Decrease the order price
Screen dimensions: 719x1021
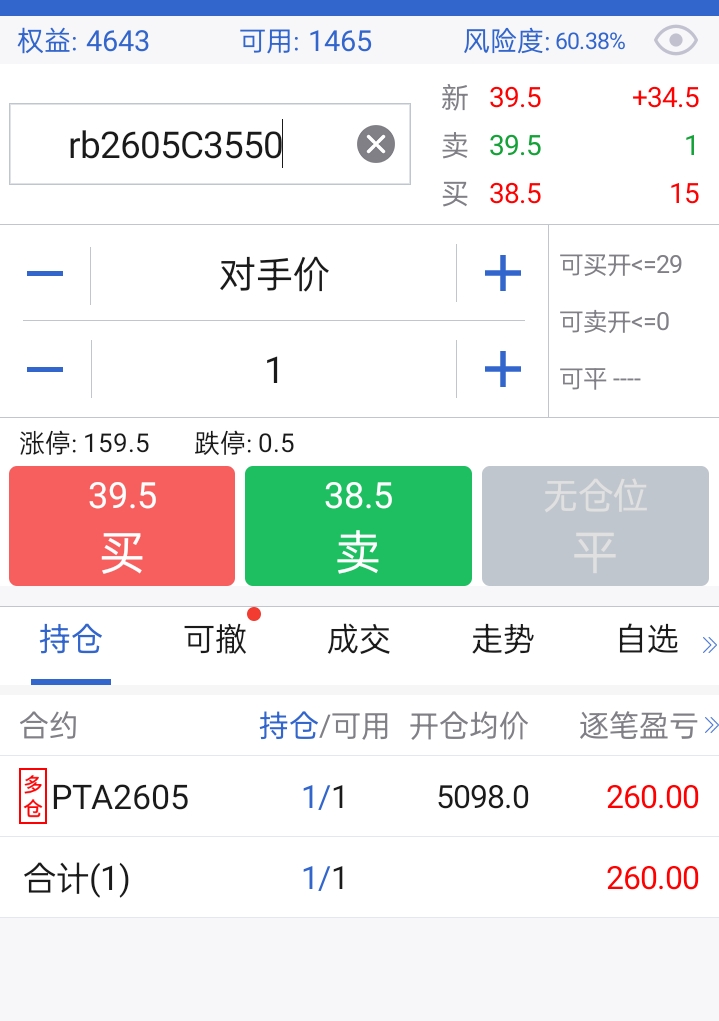[x=45, y=274]
